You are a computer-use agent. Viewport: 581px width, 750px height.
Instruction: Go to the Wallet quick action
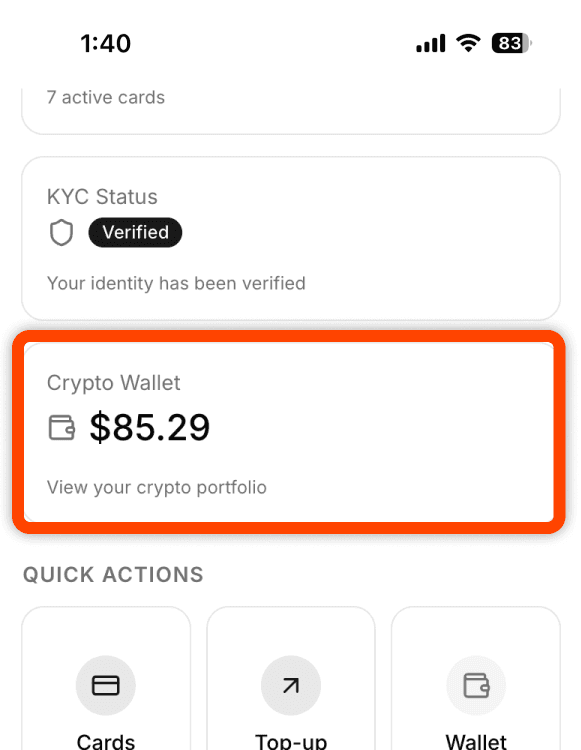pyautogui.click(x=476, y=678)
